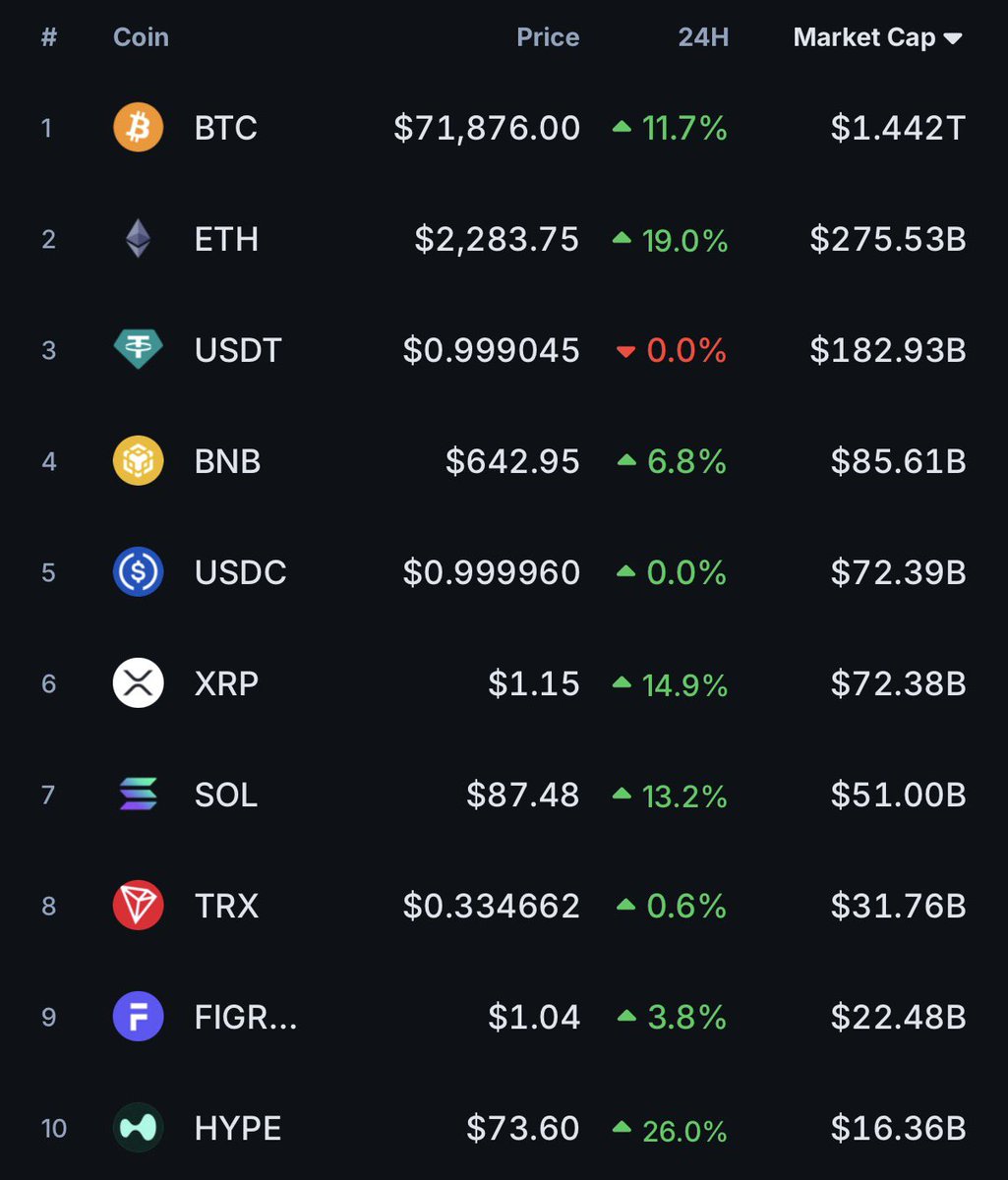Screen dimensions: 1008x1180
Task: Select the BNB row
Action: coord(504,461)
